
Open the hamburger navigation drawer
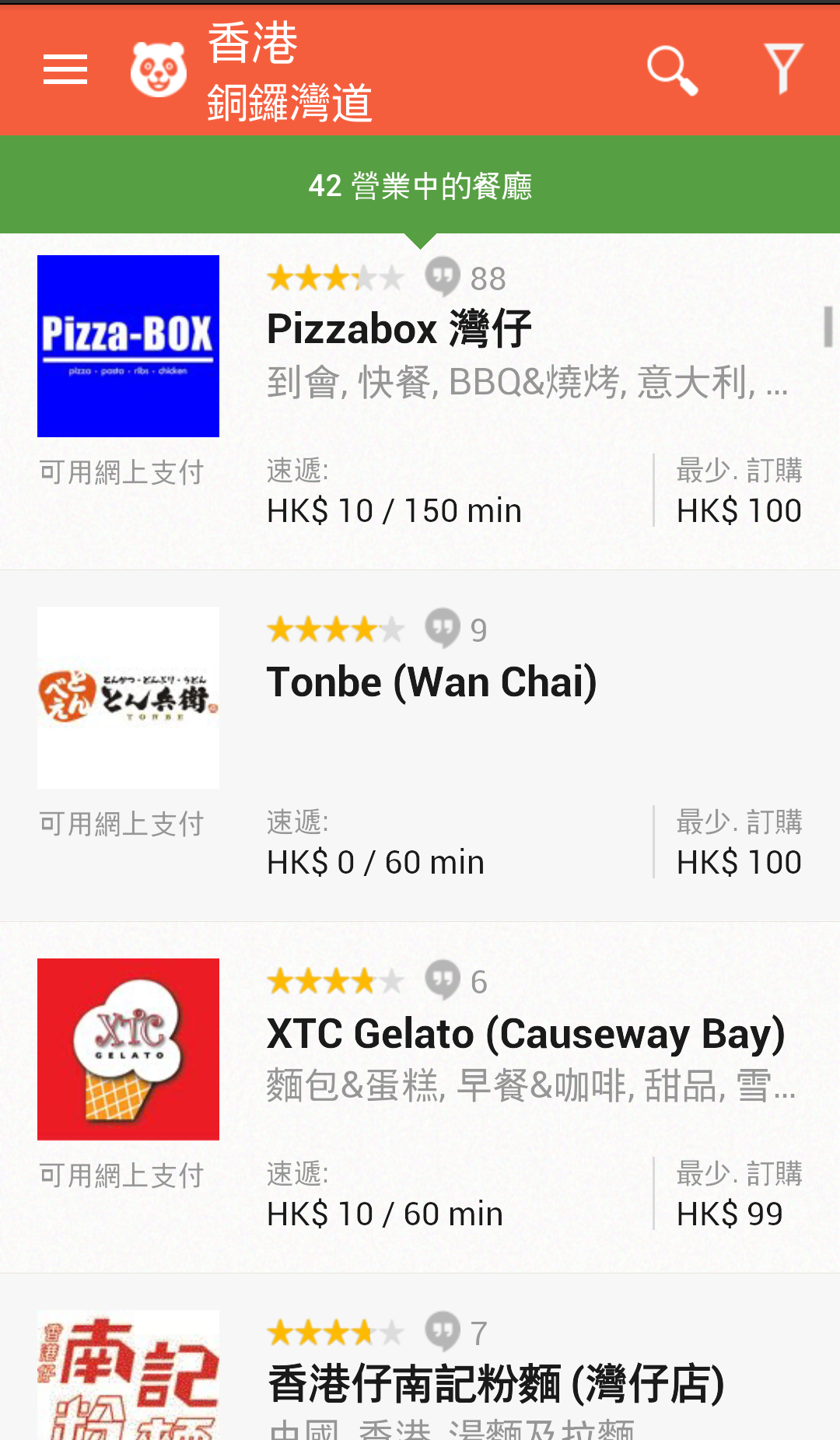click(65, 70)
